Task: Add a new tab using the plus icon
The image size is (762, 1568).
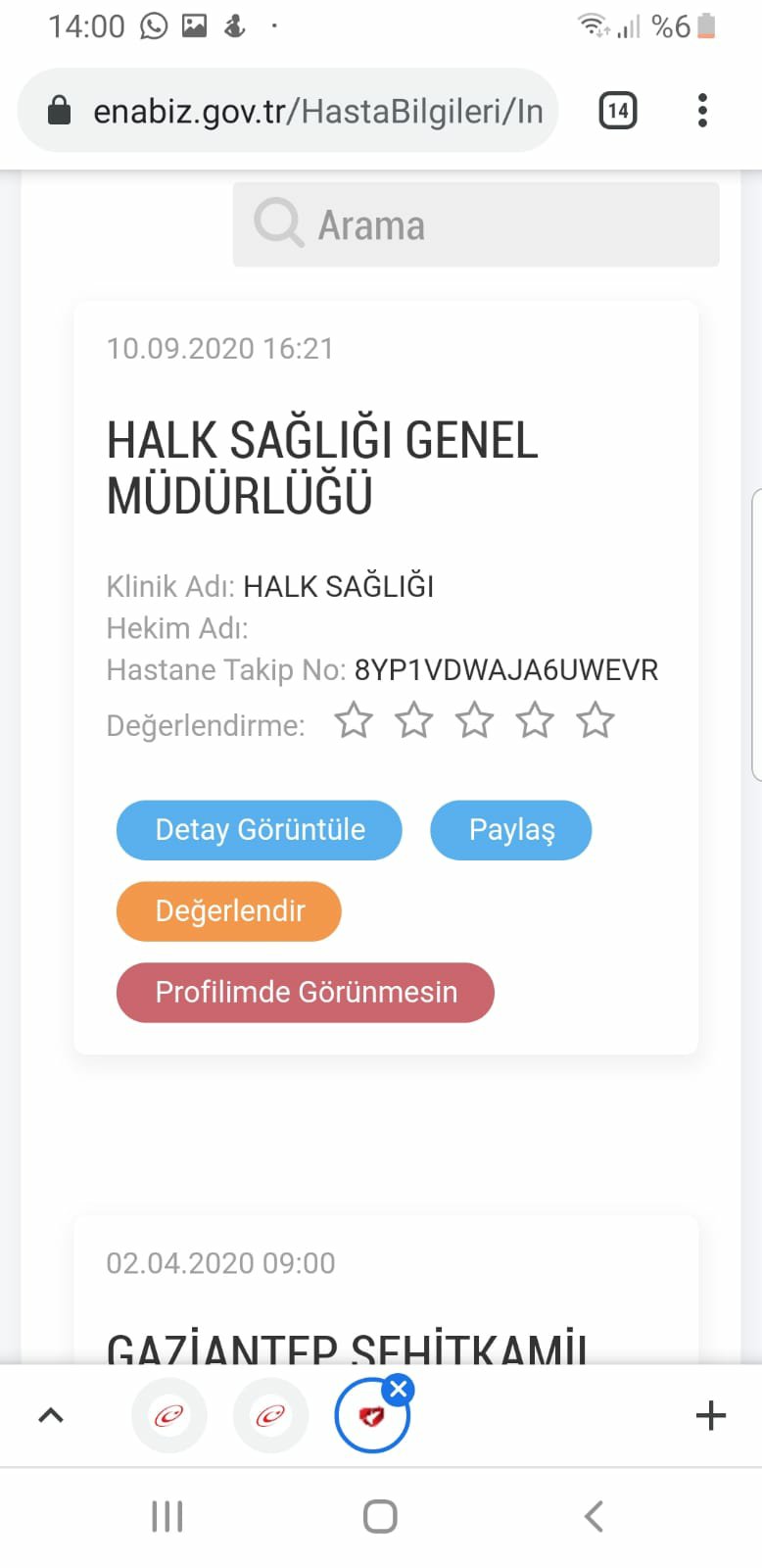Action: (711, 1415)
